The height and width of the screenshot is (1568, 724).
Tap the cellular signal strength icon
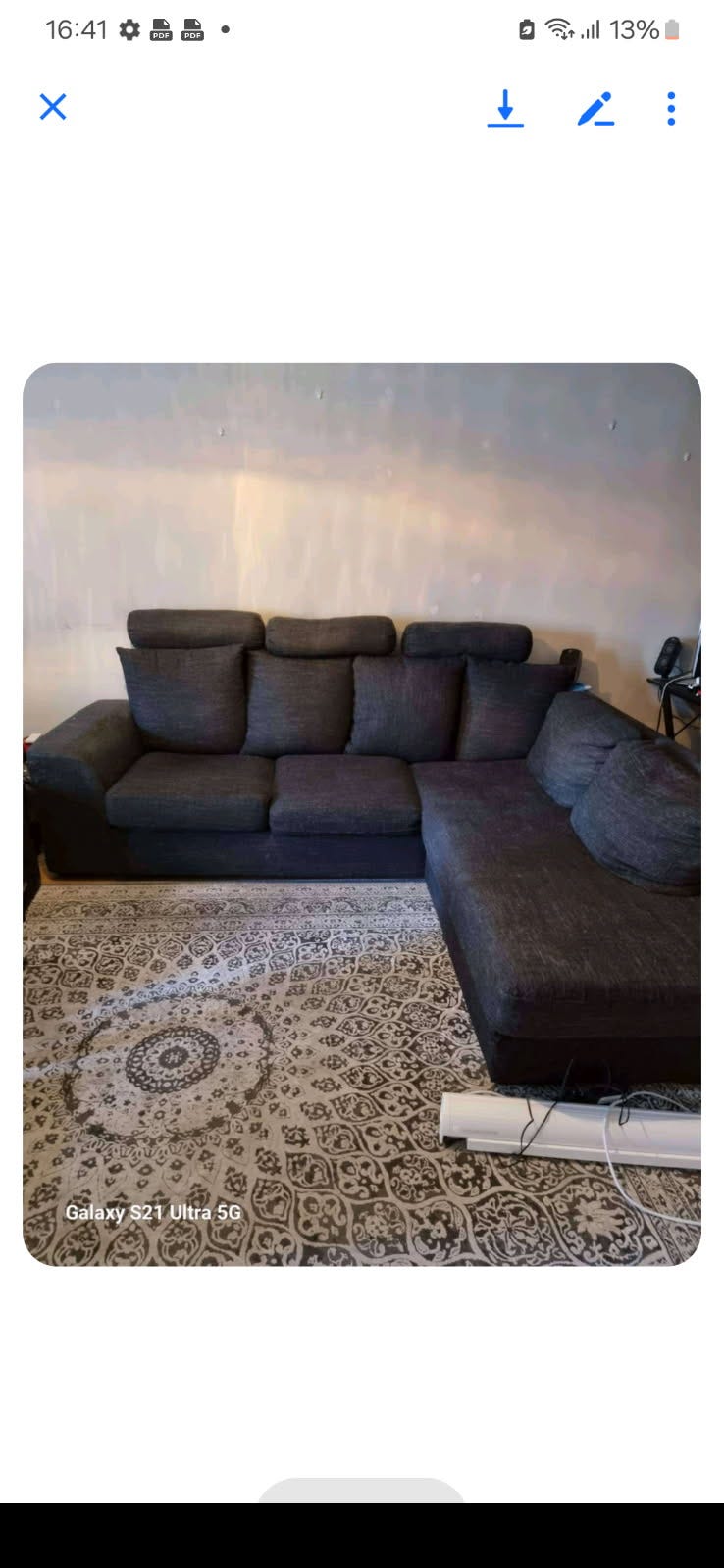pyautogui.click(x=594, y=29)
